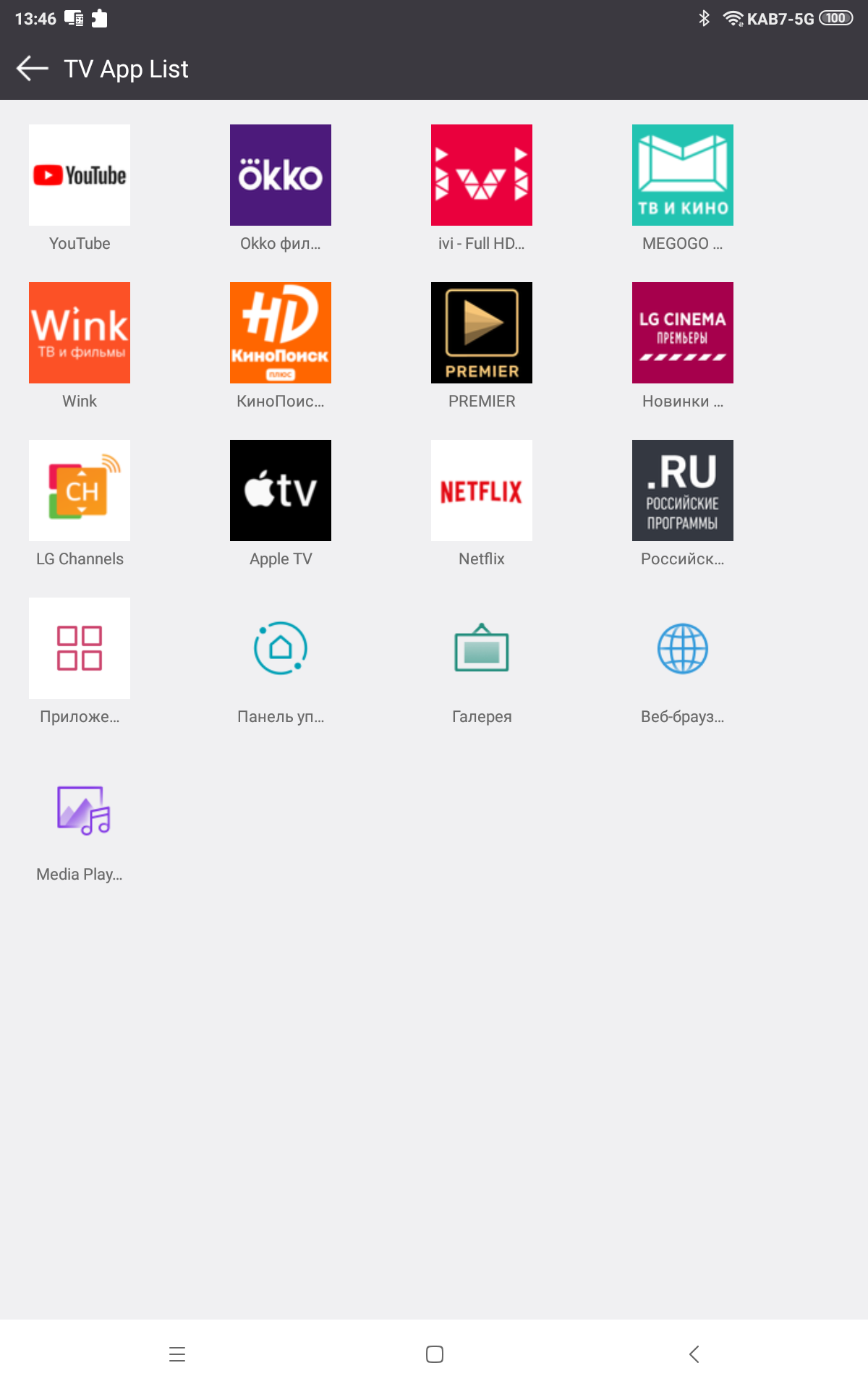Open the Веб-браузер app
Image resolution: width=868 pixels, height=1389 pixels.
[683, 648]
